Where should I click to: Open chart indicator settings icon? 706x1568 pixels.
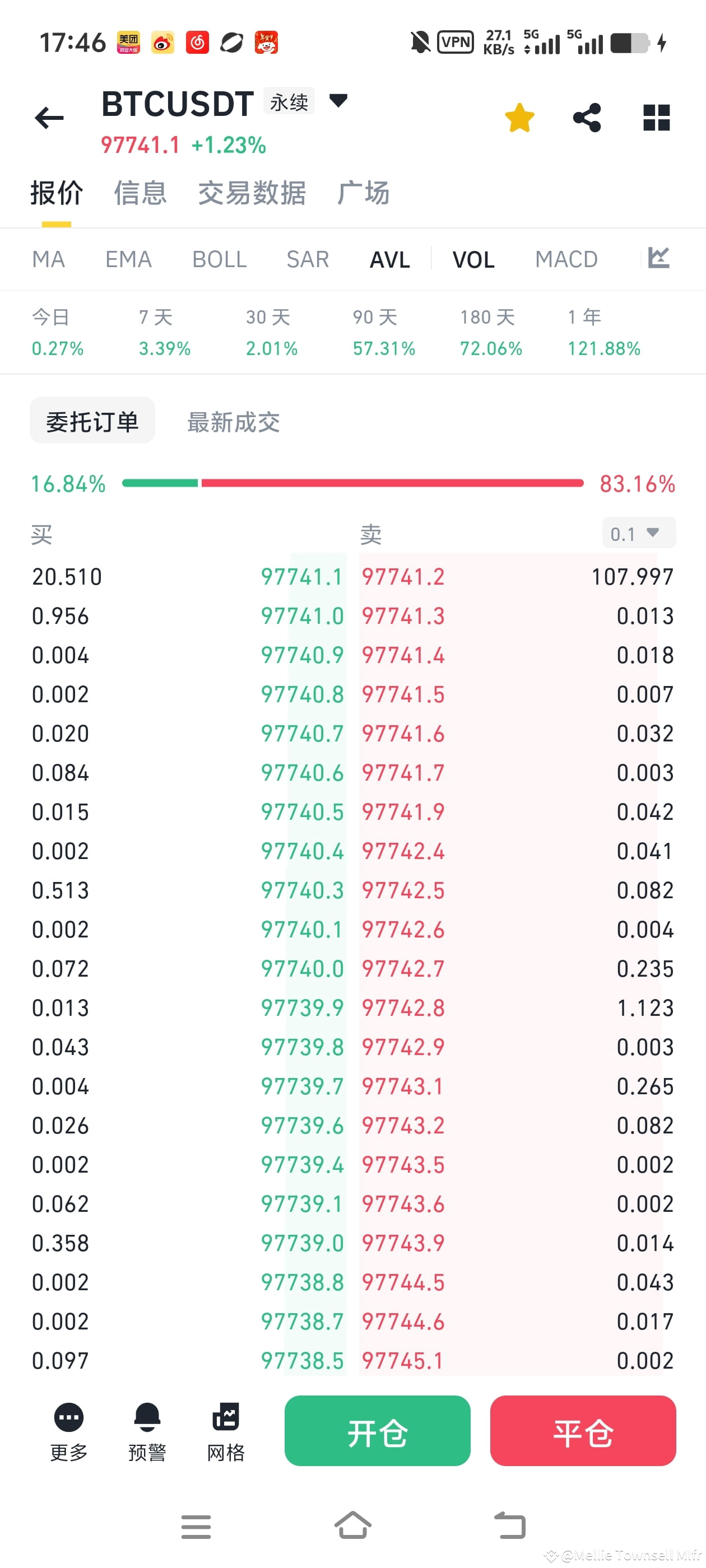[658, 258]
